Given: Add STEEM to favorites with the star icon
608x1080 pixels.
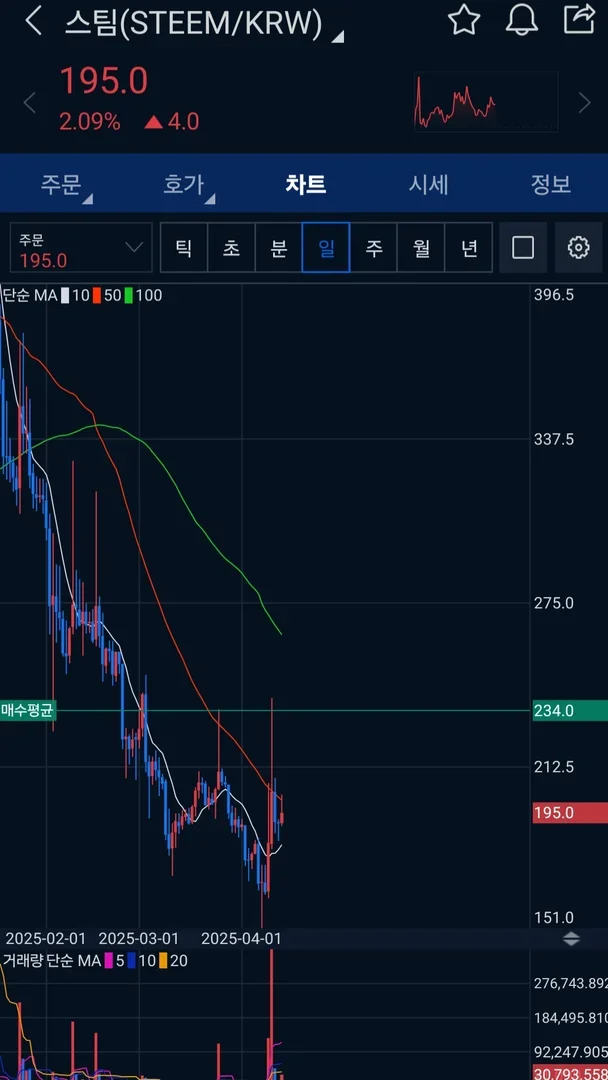Looking at the screenshot, I should tap(464, 20).
